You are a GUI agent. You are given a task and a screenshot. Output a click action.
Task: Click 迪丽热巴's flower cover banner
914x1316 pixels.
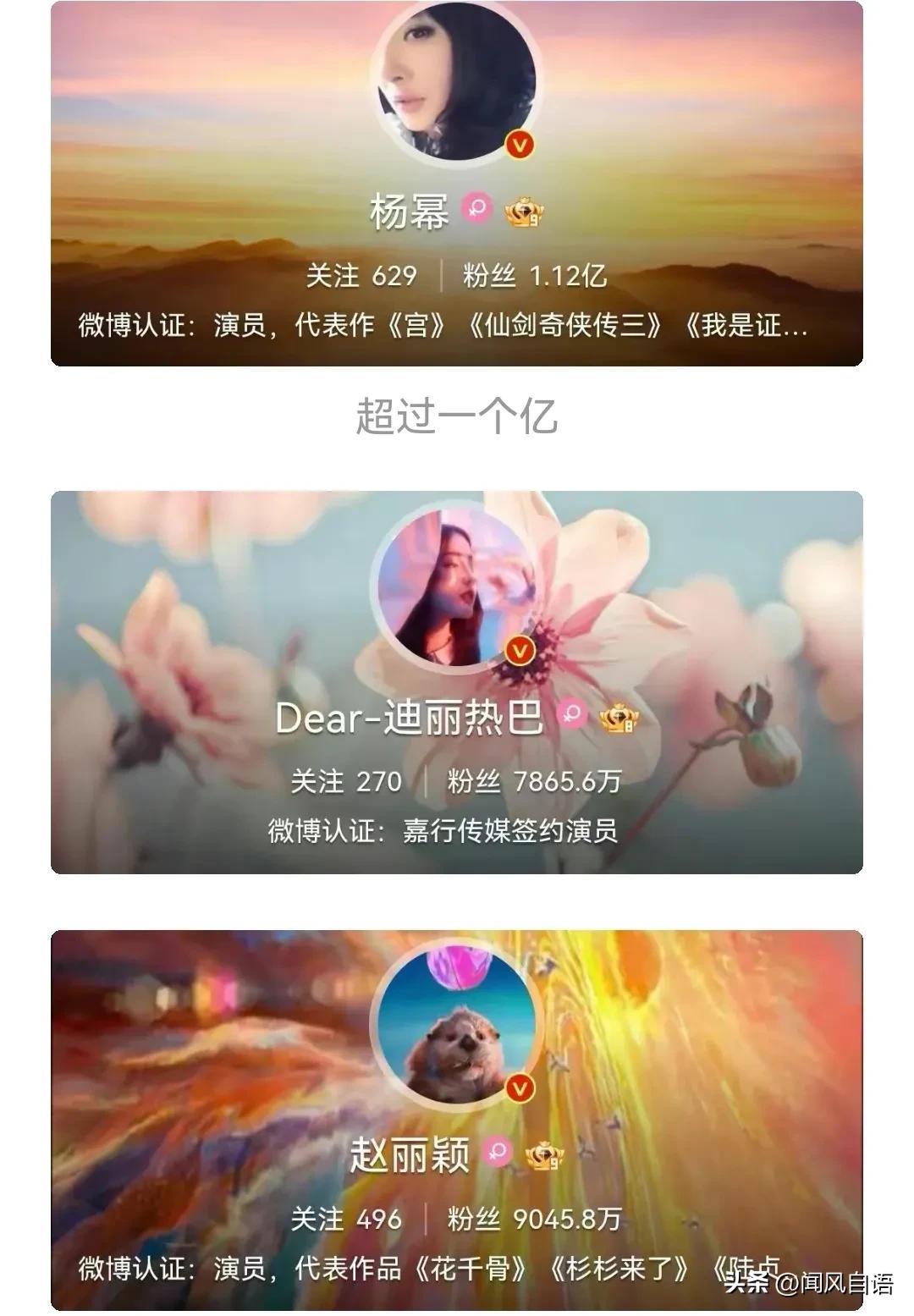coord(169,592)
